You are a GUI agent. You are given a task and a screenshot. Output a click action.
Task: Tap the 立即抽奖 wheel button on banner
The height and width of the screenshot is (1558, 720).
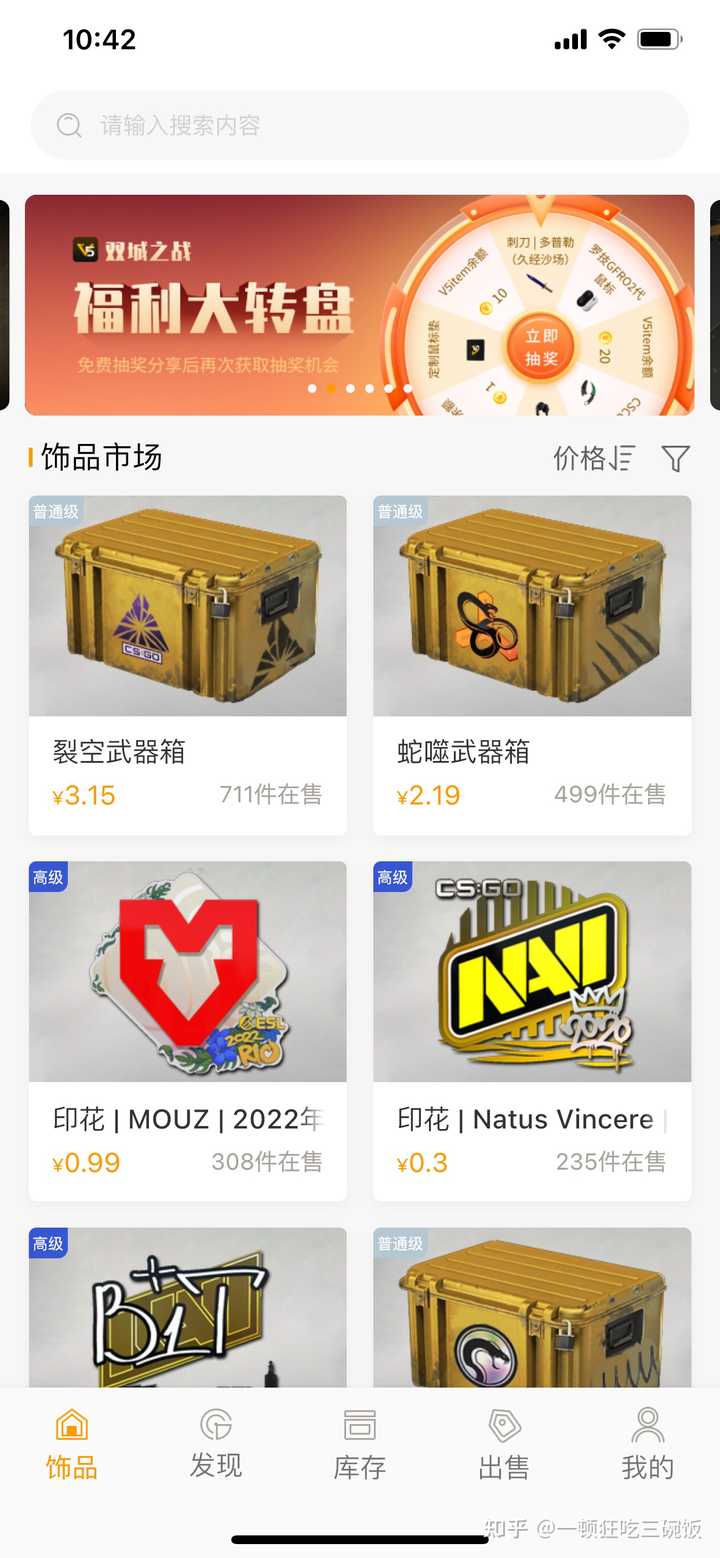coord(540,344)
